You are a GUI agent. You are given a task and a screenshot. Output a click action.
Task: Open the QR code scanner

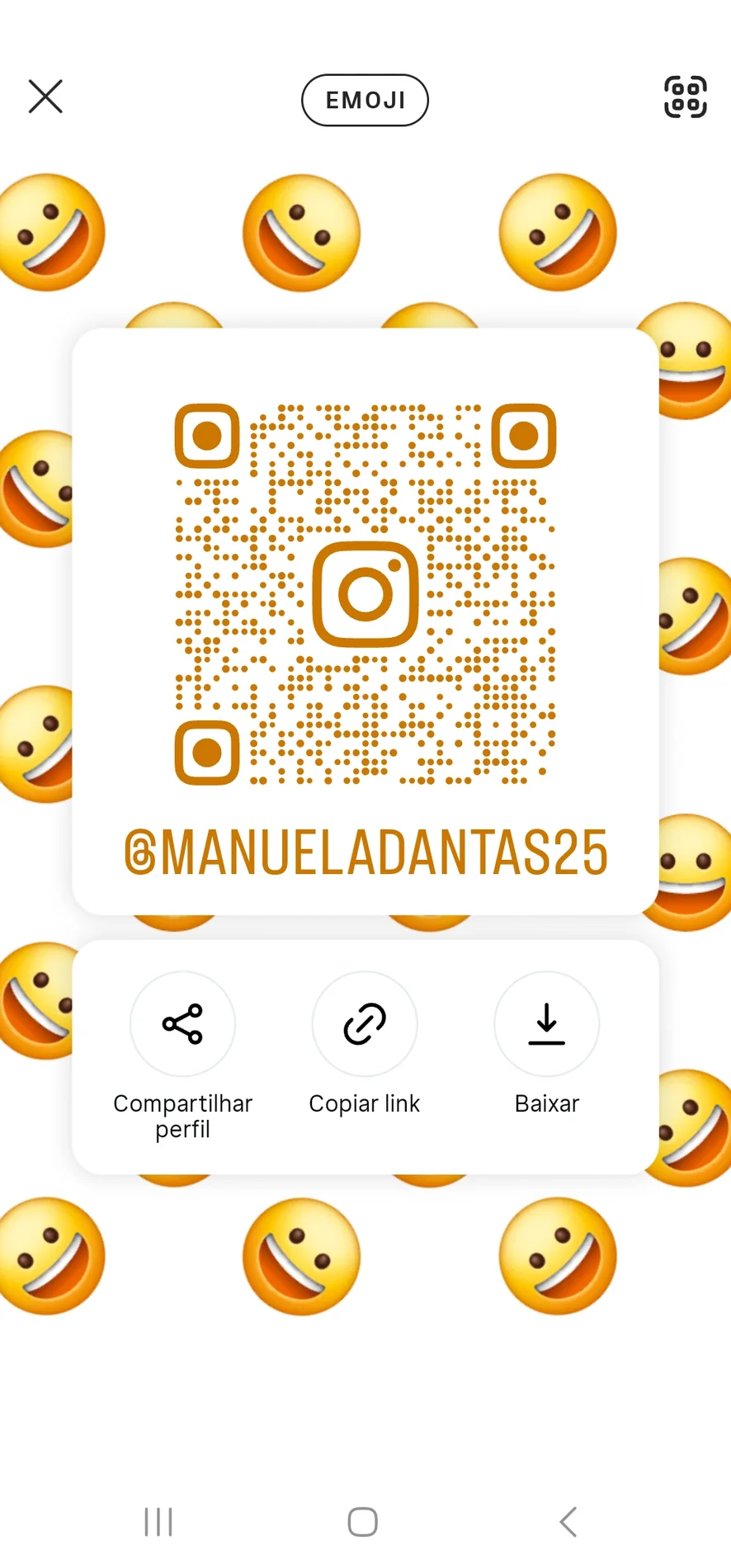click(x=685, y=97)
